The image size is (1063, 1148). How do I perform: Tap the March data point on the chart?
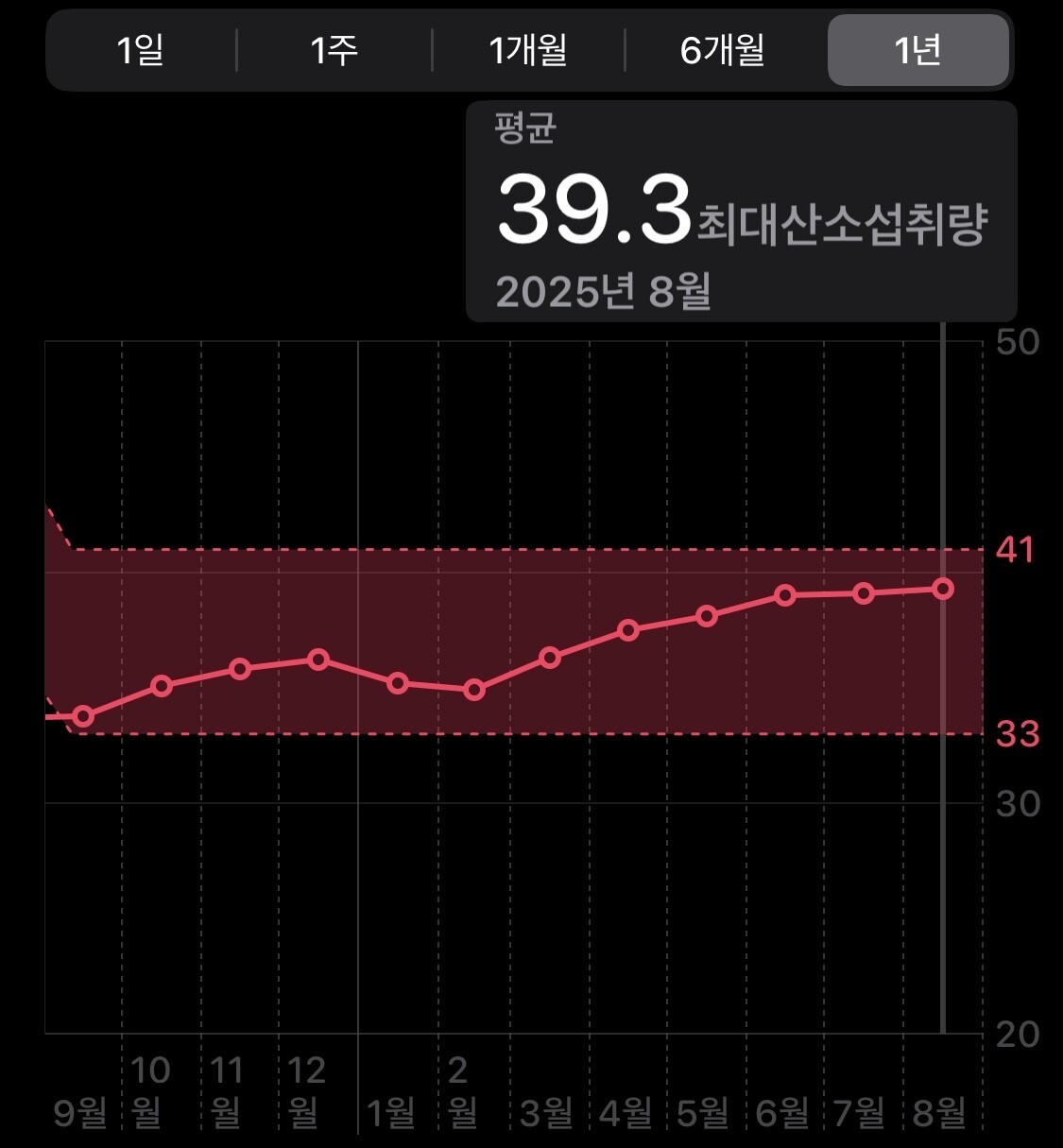[x=550, y=658]
